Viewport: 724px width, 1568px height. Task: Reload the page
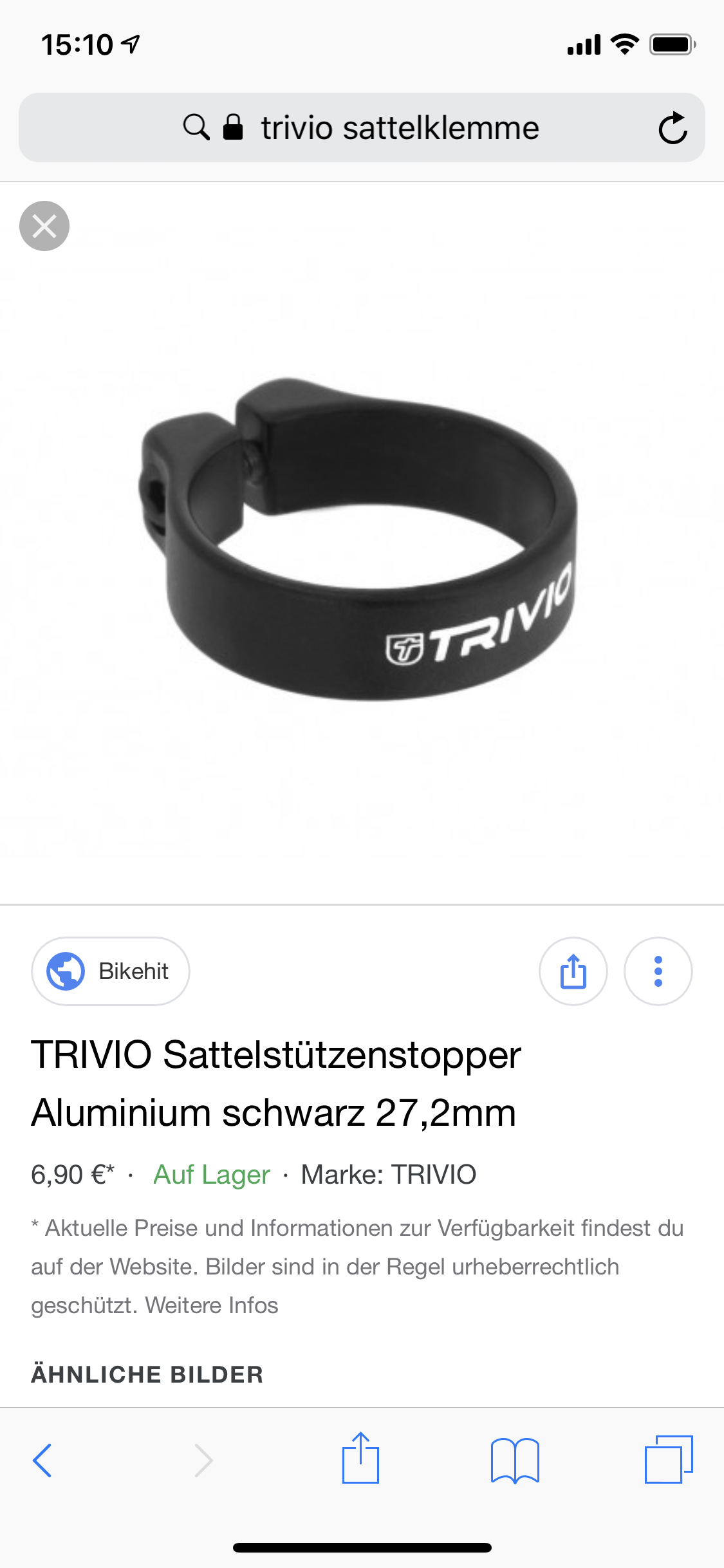(x=673, y=127)
